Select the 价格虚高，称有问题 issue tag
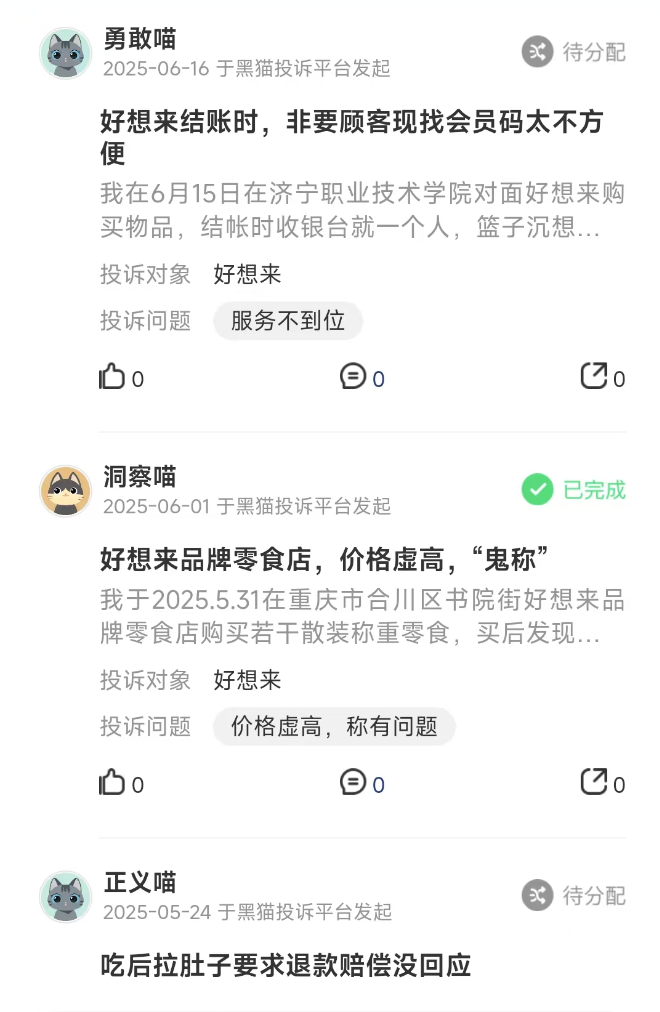Image resolution: width=660 pixels, height=1012 pixels. click(x=334, y=727)
